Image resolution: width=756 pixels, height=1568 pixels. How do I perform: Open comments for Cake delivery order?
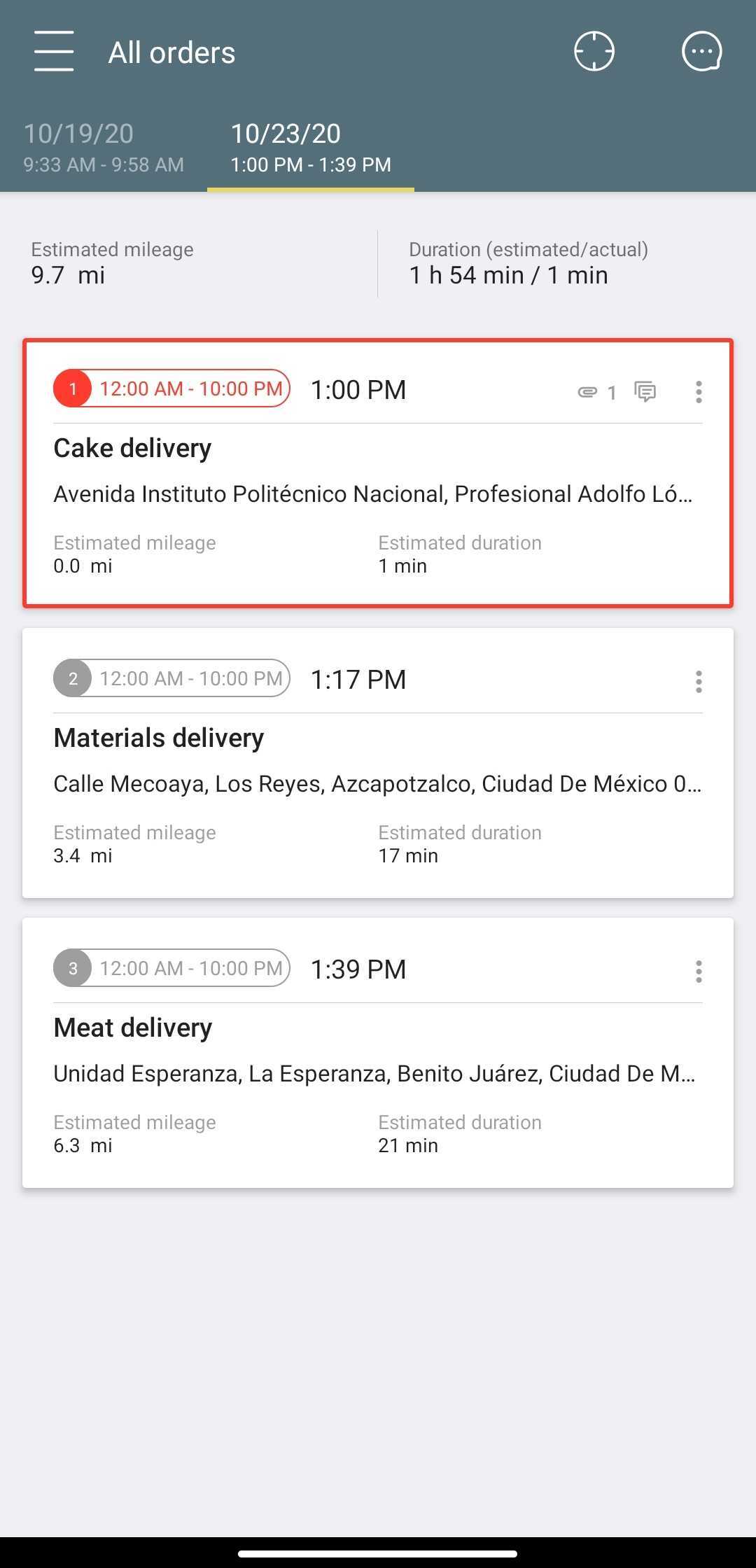click(x=645, y=392)
